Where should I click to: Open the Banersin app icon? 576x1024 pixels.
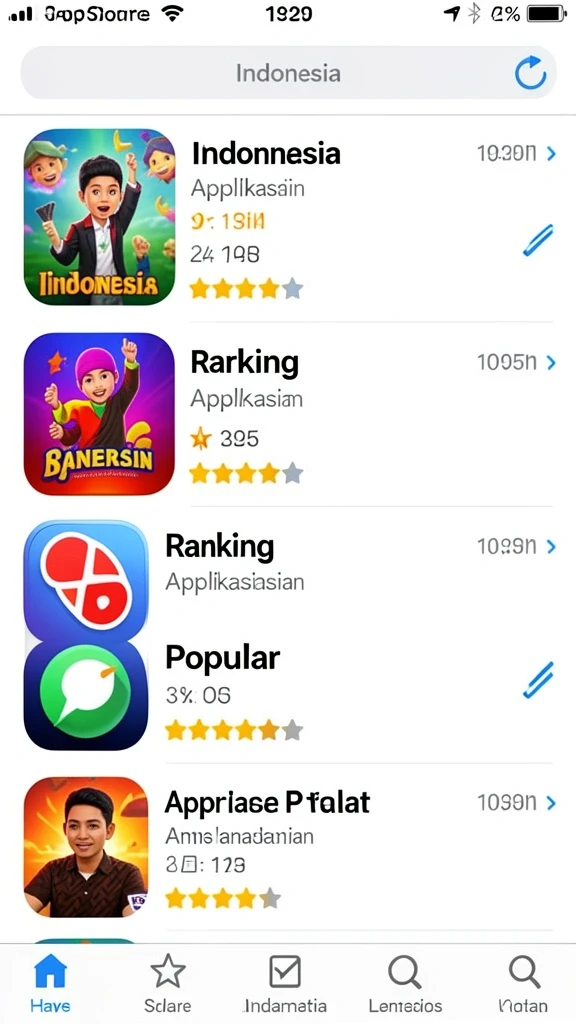tap(99, 414)
